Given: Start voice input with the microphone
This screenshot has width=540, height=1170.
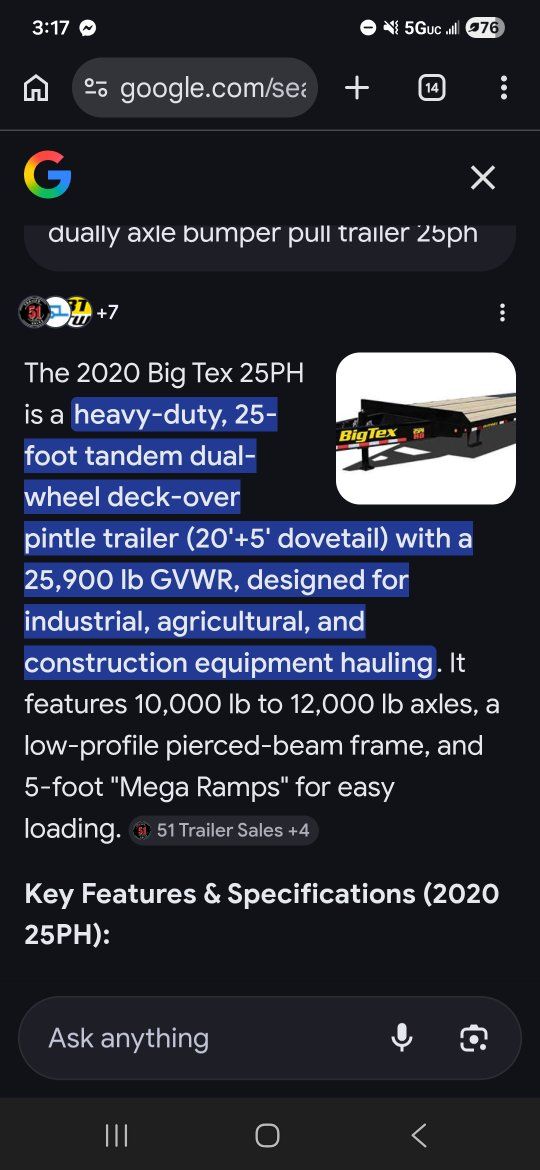Looking at the screenshot, I should pyautogui.click(x=402, y=1038).
